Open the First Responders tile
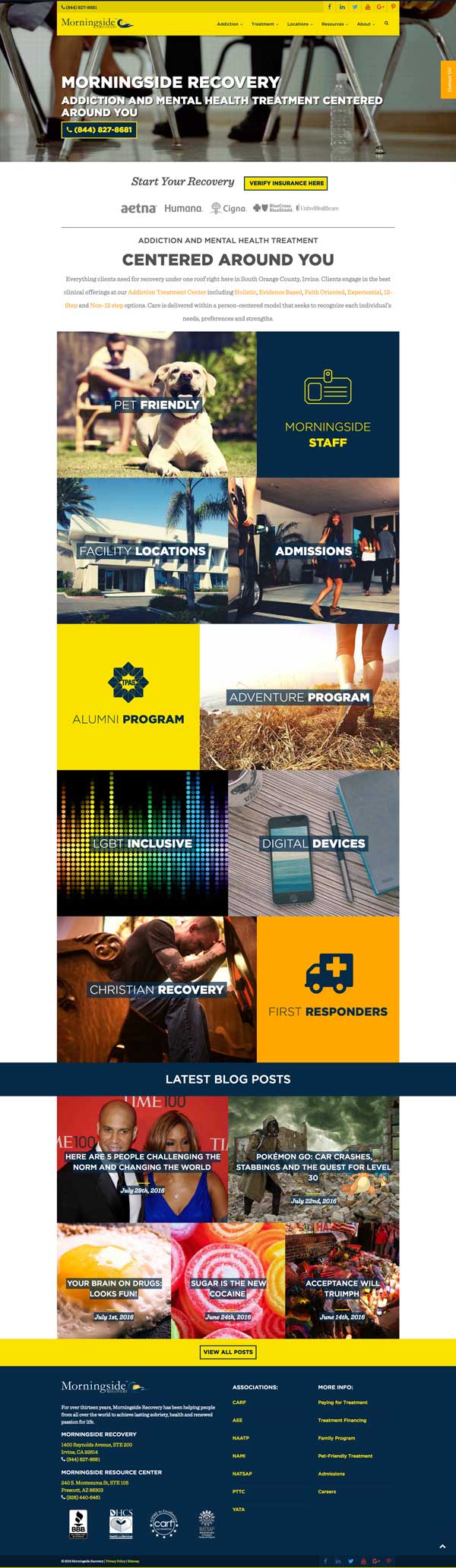 point(328,989)
